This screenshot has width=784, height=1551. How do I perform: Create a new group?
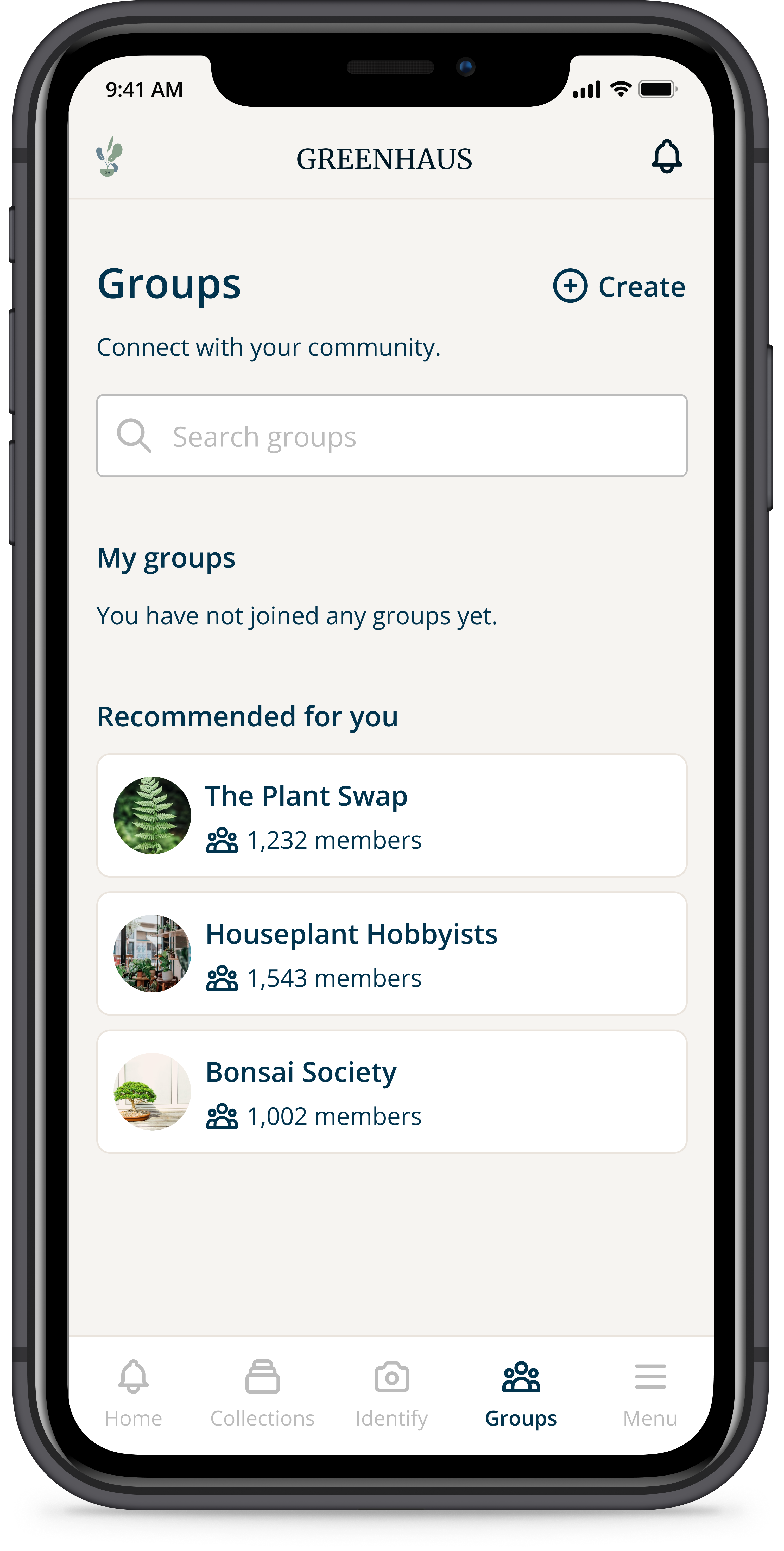(619, 286)
